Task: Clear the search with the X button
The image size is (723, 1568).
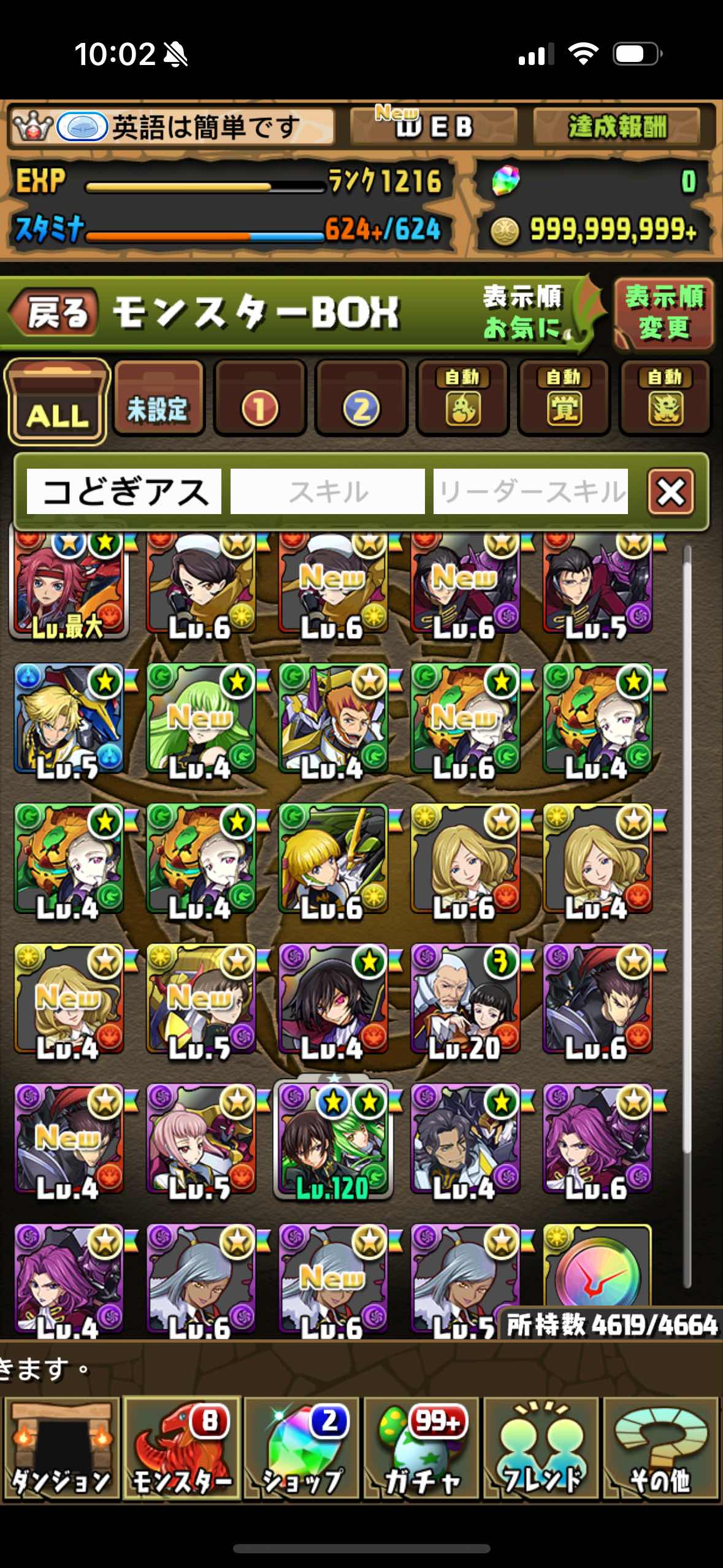Action: 671,491
